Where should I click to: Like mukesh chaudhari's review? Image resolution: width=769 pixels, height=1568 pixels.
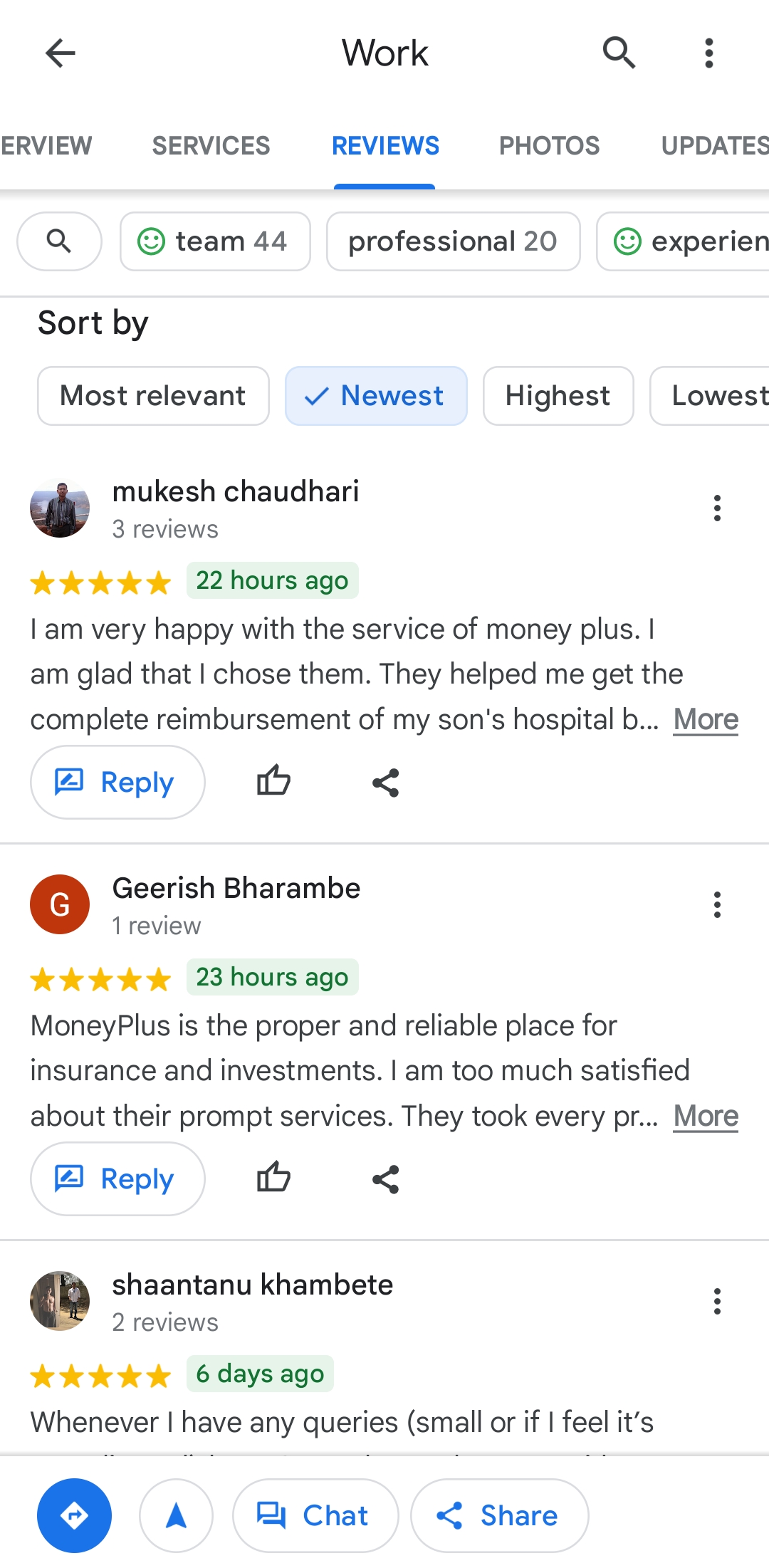tap(273, 782)
